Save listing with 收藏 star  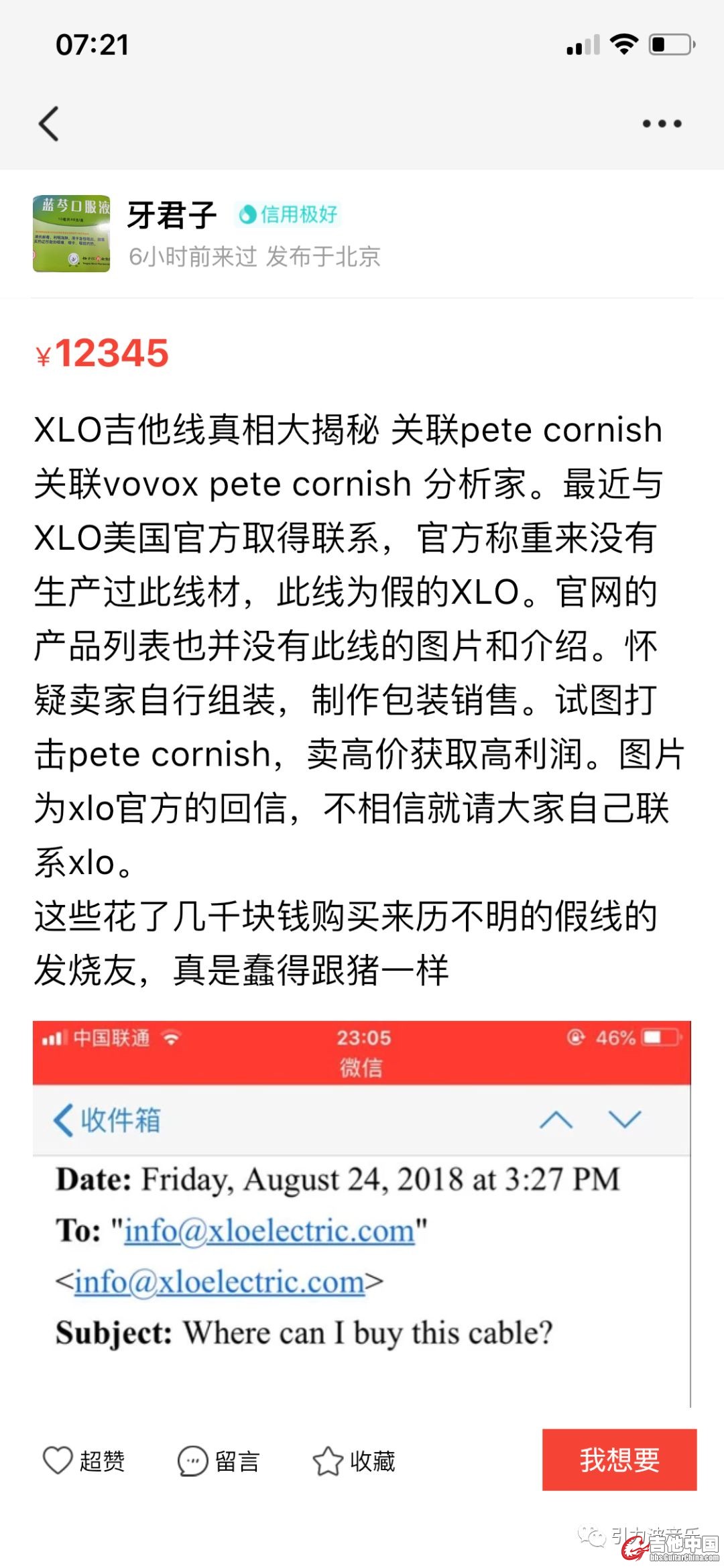(x=353, y=1460)
